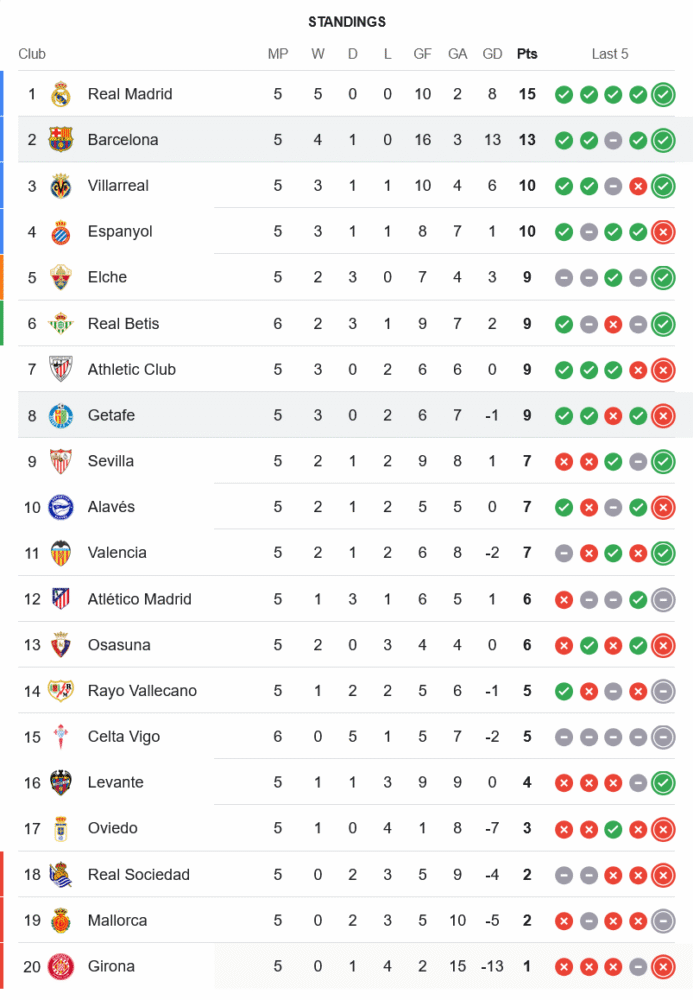View Mallorca's team details

pos(117,921)
